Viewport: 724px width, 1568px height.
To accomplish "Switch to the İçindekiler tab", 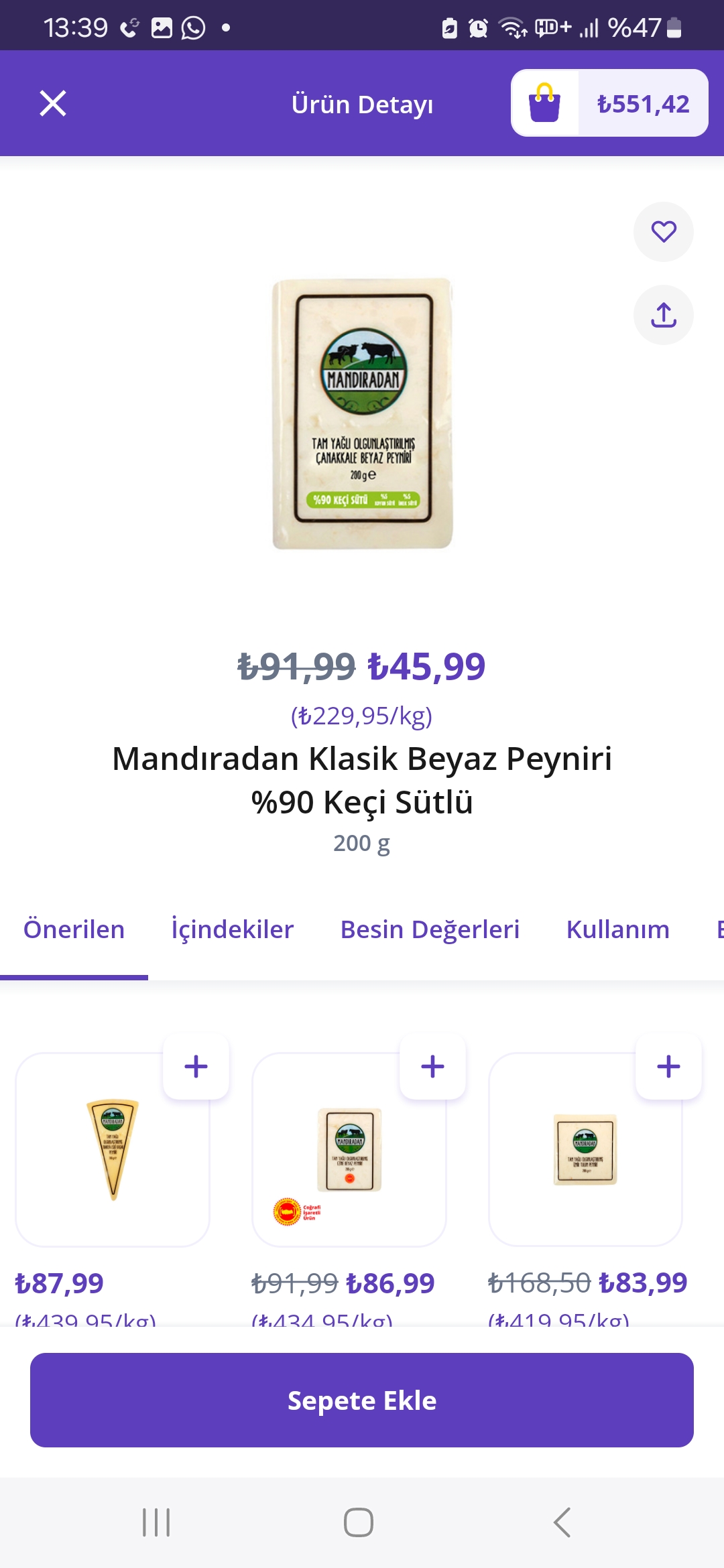I will (233, 929).
